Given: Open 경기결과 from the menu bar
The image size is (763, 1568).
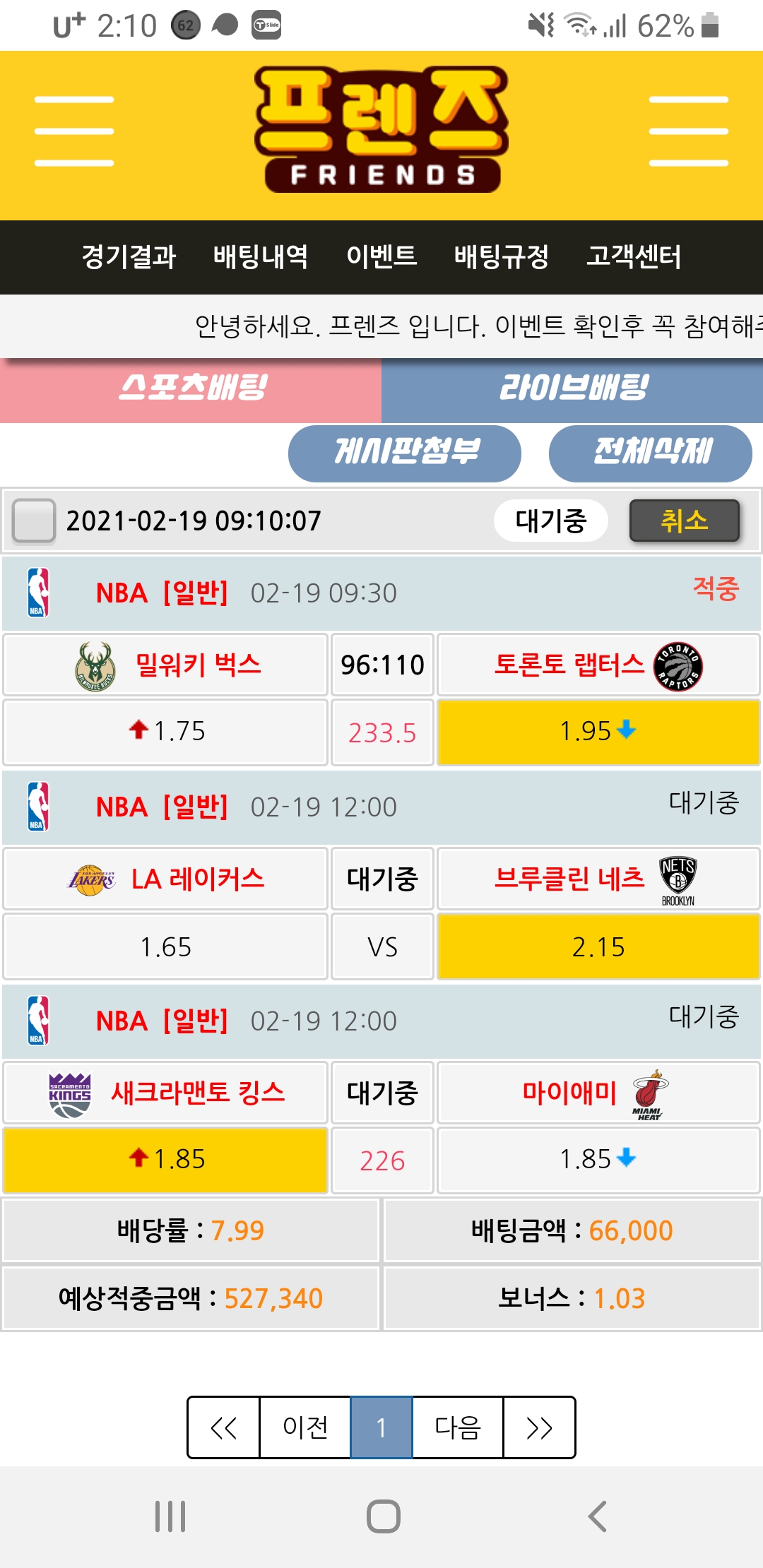Looking at the screenshot, I should (x=129, y=256).
